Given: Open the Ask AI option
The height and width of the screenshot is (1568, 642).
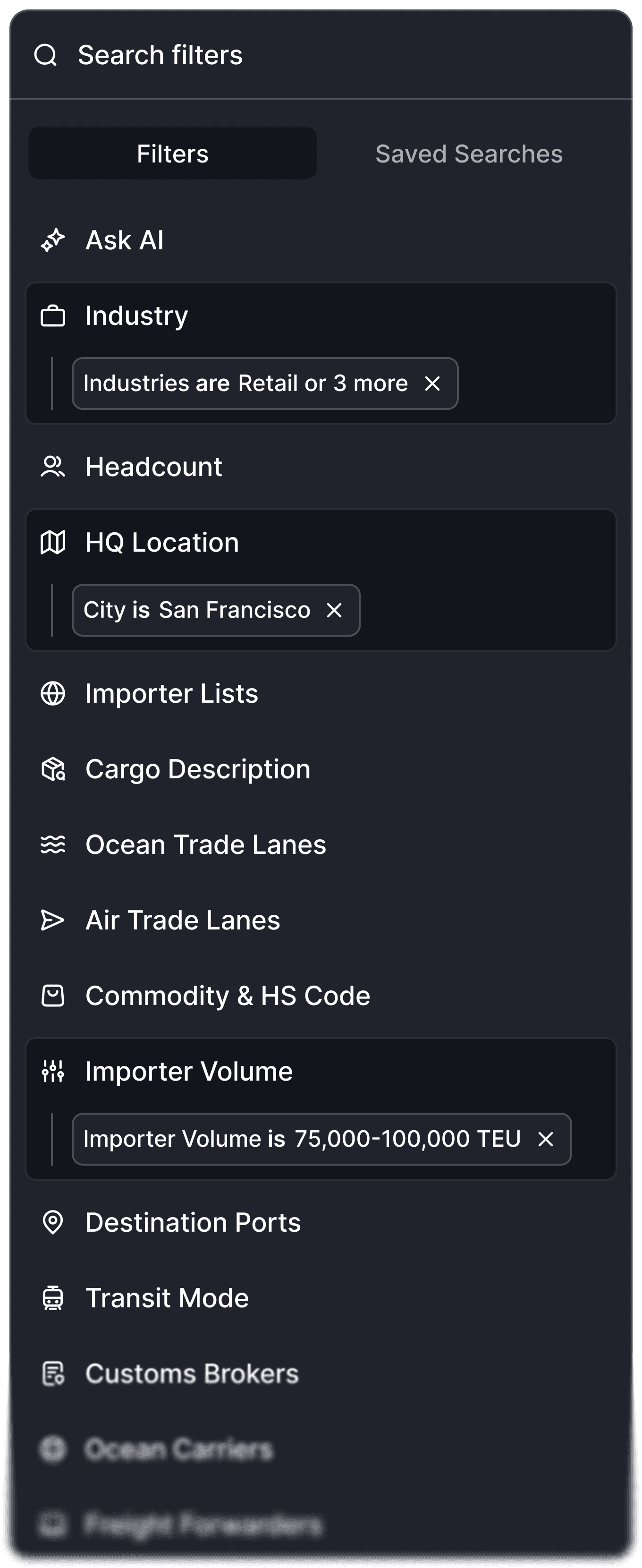Looking at the screenshot, I should click(321, 240).
